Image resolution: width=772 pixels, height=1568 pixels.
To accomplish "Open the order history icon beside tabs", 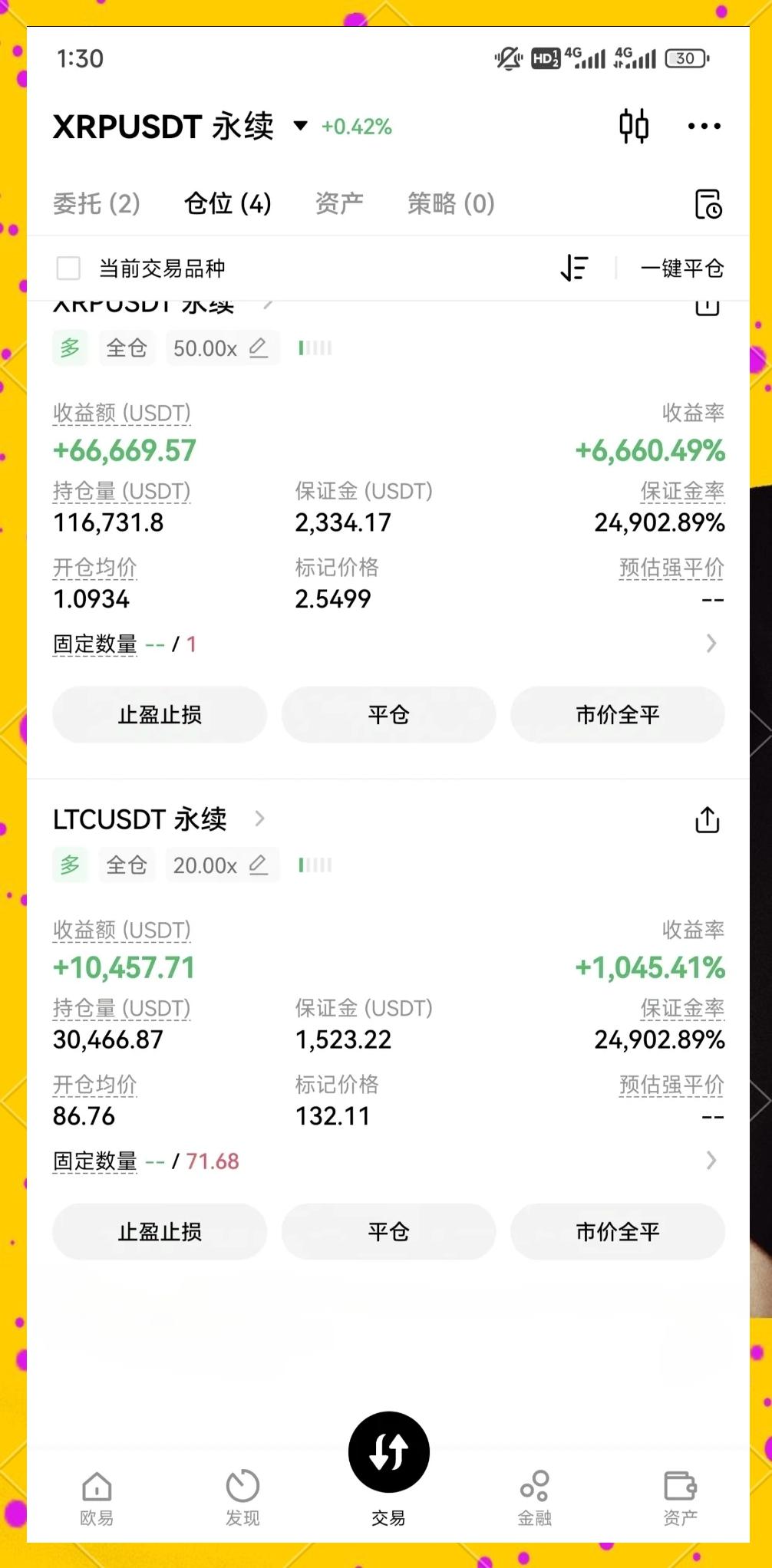I will coord(707,203).
